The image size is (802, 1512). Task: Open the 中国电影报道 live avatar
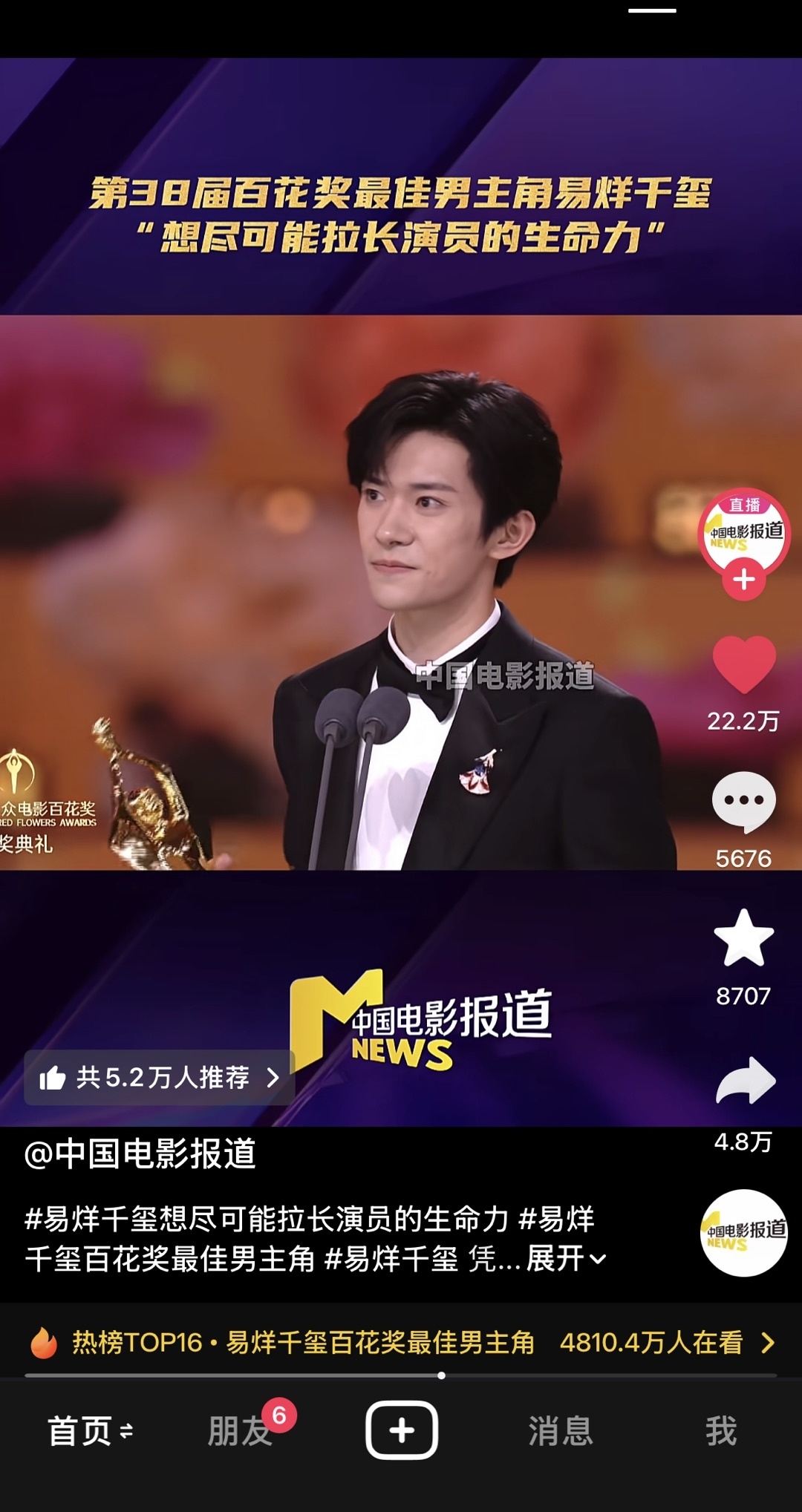744,532
